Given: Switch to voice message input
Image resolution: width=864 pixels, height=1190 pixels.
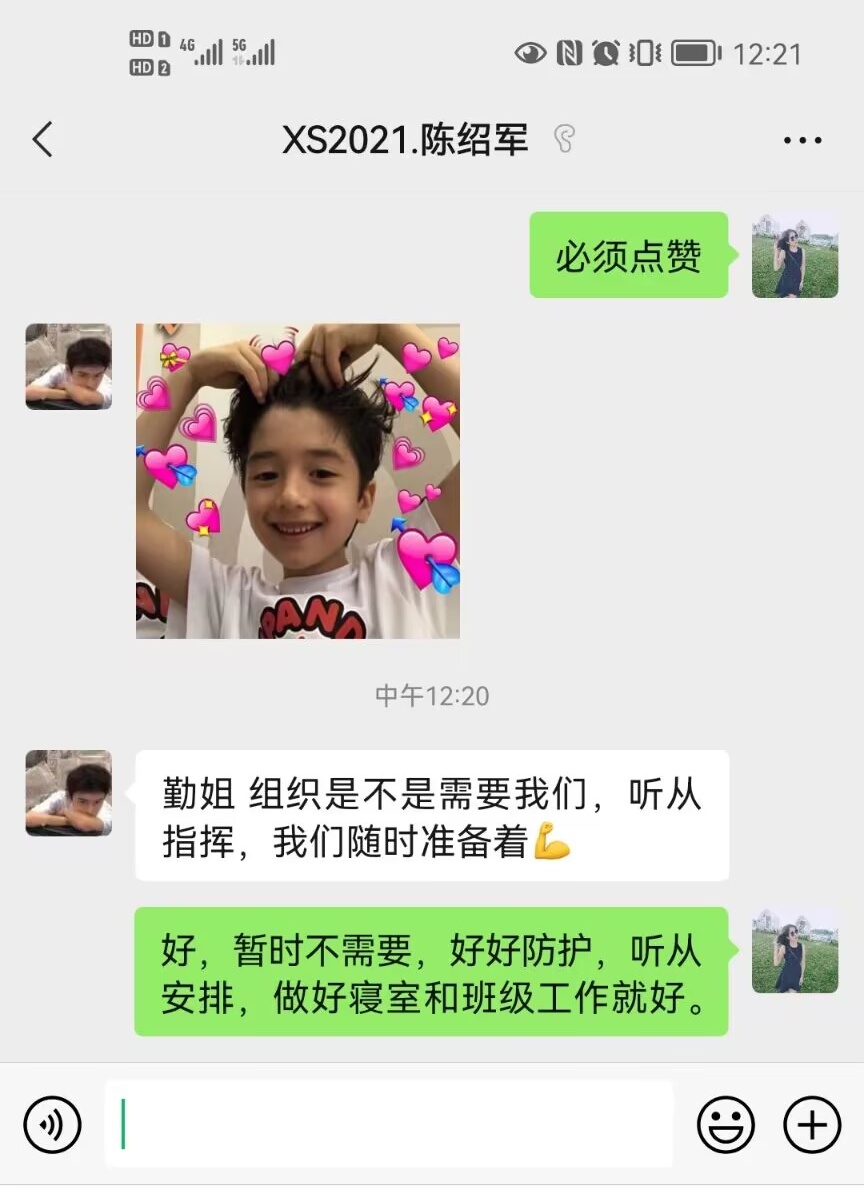Looking at the screenshot, I should [51, 1125].
